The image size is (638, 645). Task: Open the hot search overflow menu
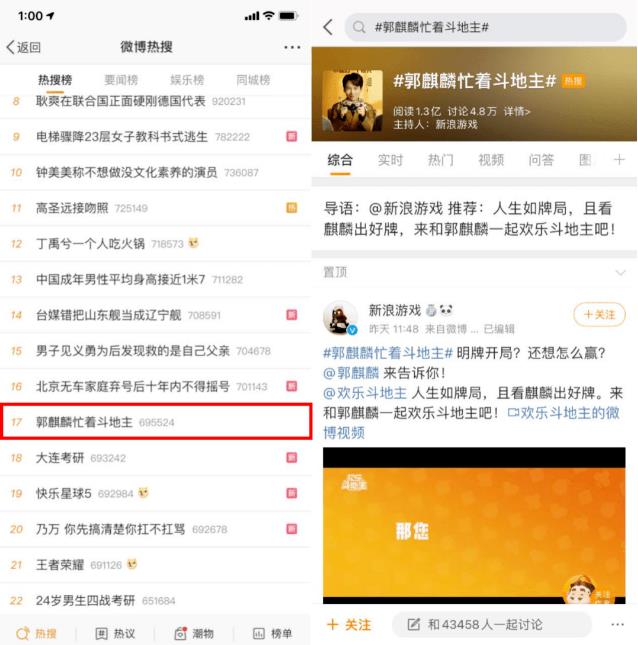[x=291, y=47]
